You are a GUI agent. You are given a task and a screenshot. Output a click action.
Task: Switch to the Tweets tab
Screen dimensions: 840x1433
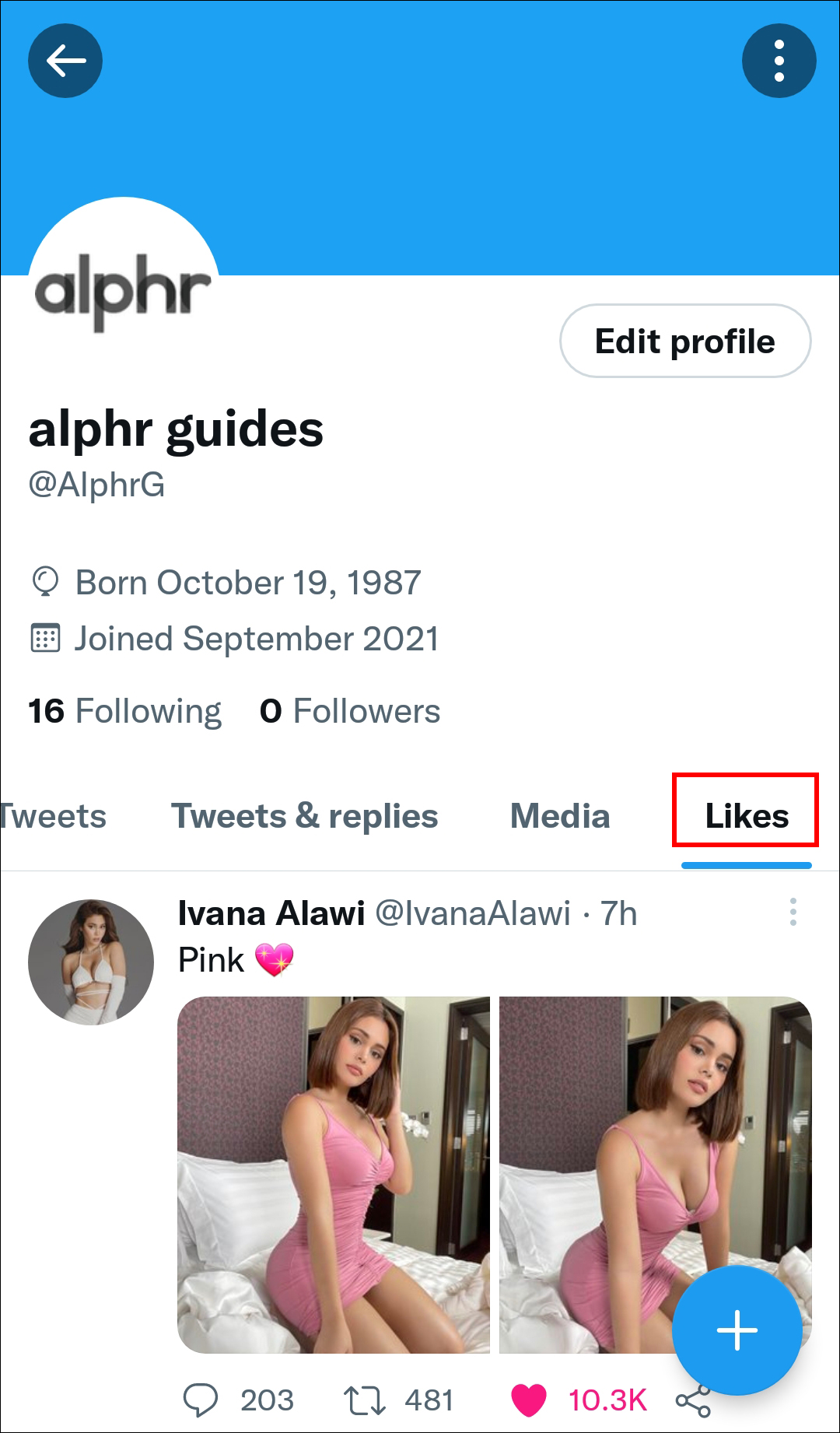click(53, 816)
